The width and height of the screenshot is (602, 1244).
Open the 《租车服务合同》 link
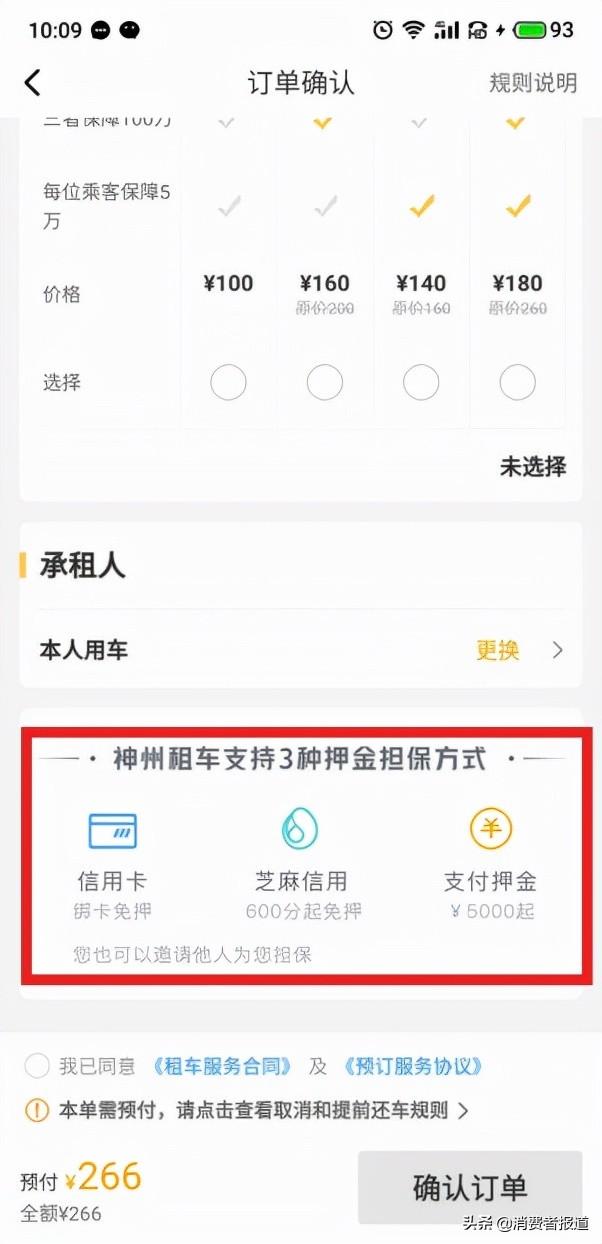pyautogui.click(x=223, y=1066)
